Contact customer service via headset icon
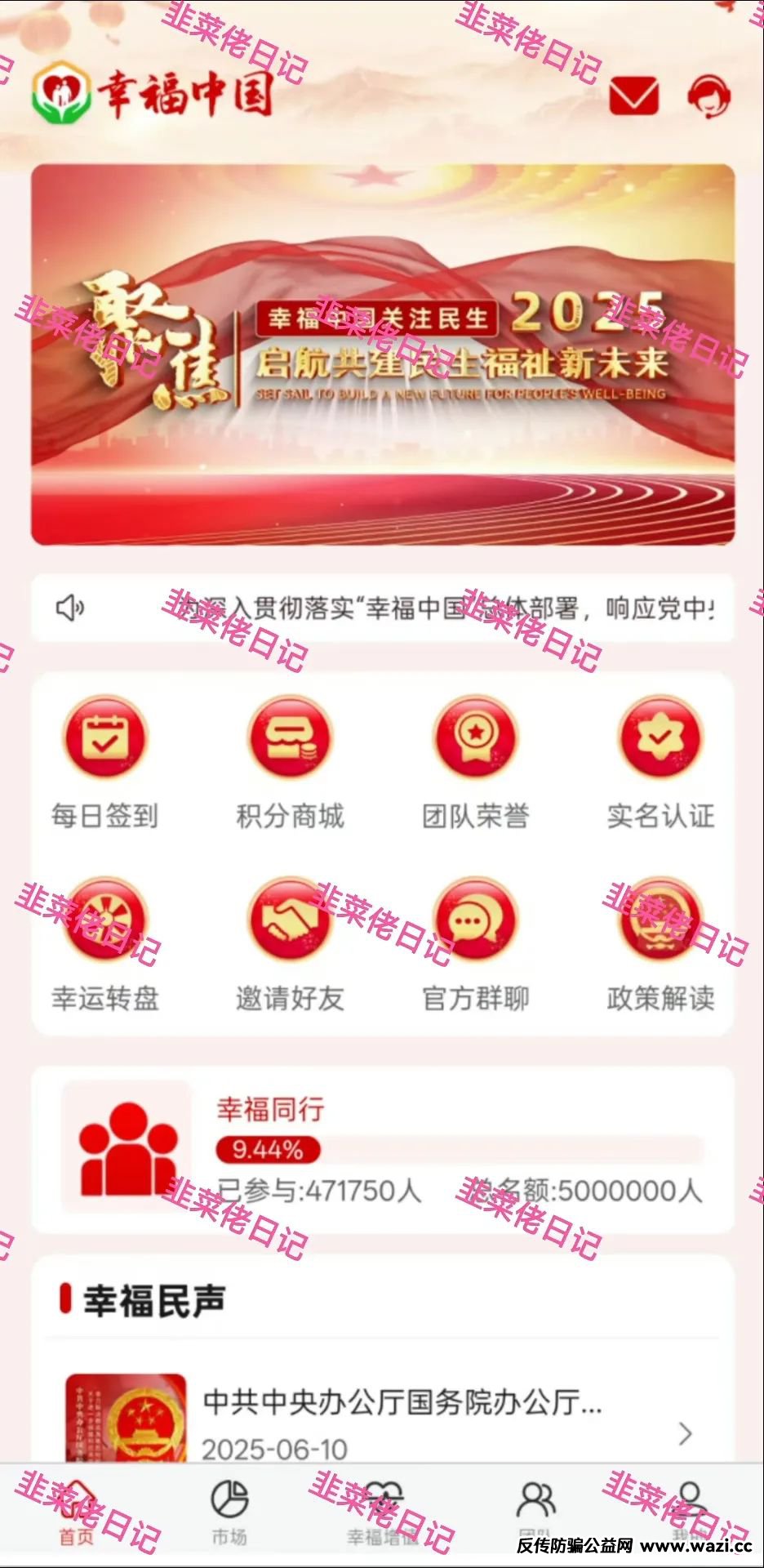The width and height of the screenshot is (764, 1568). point(708,96)
